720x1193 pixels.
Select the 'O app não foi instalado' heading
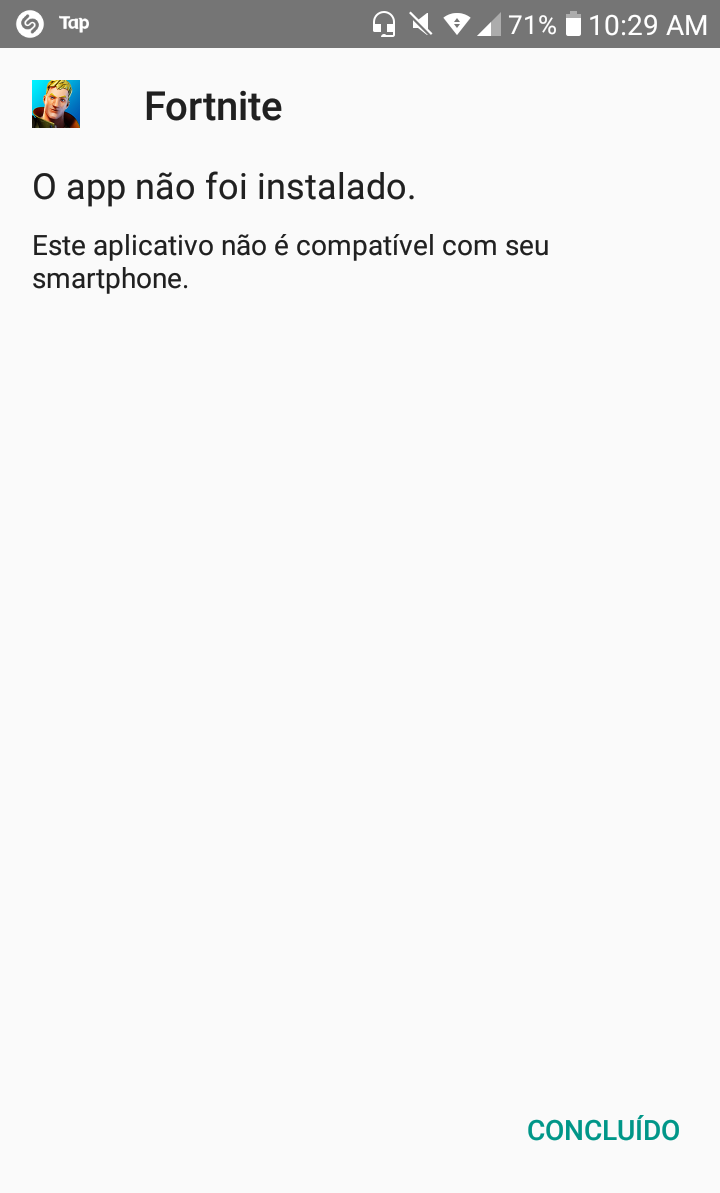tap(225, 186)
